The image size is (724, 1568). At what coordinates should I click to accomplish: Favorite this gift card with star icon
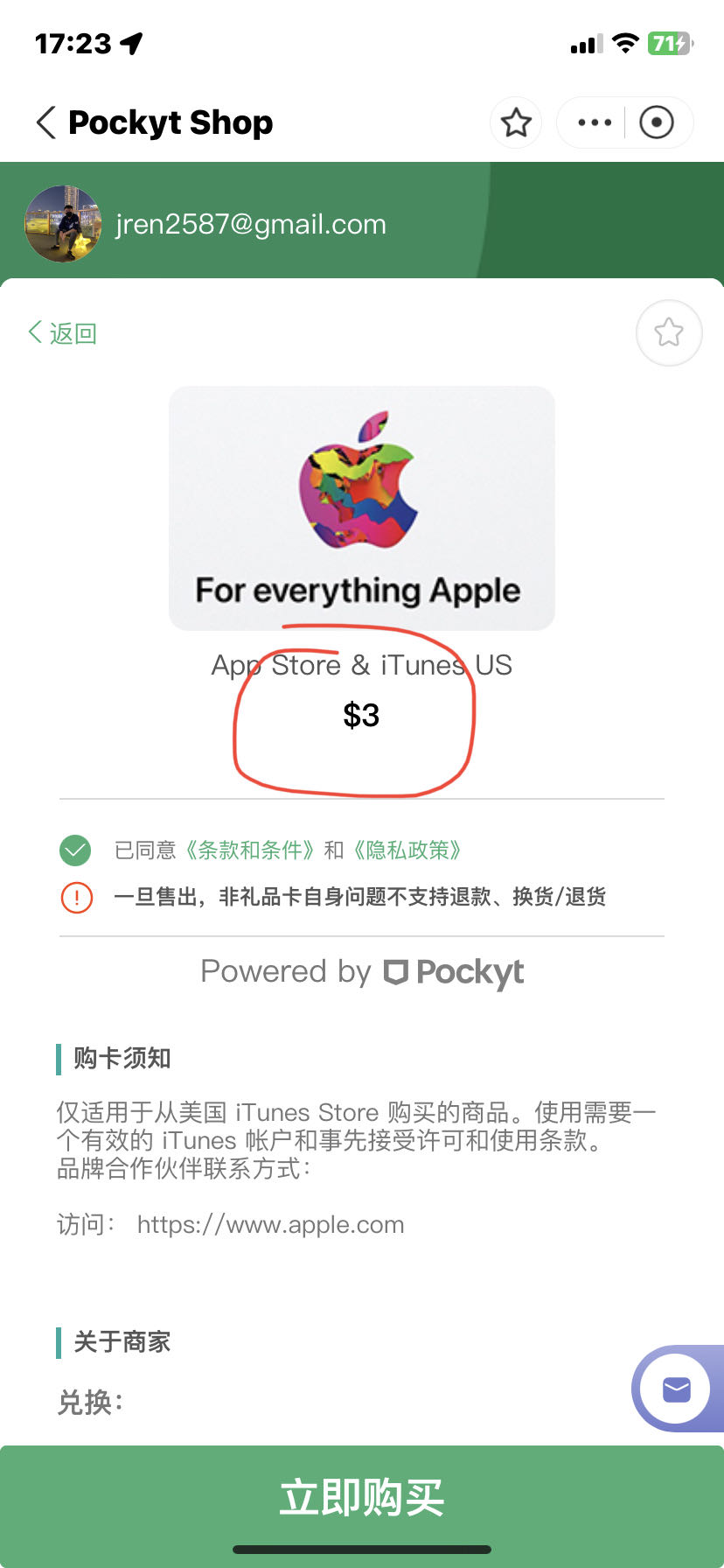[669, 332]
